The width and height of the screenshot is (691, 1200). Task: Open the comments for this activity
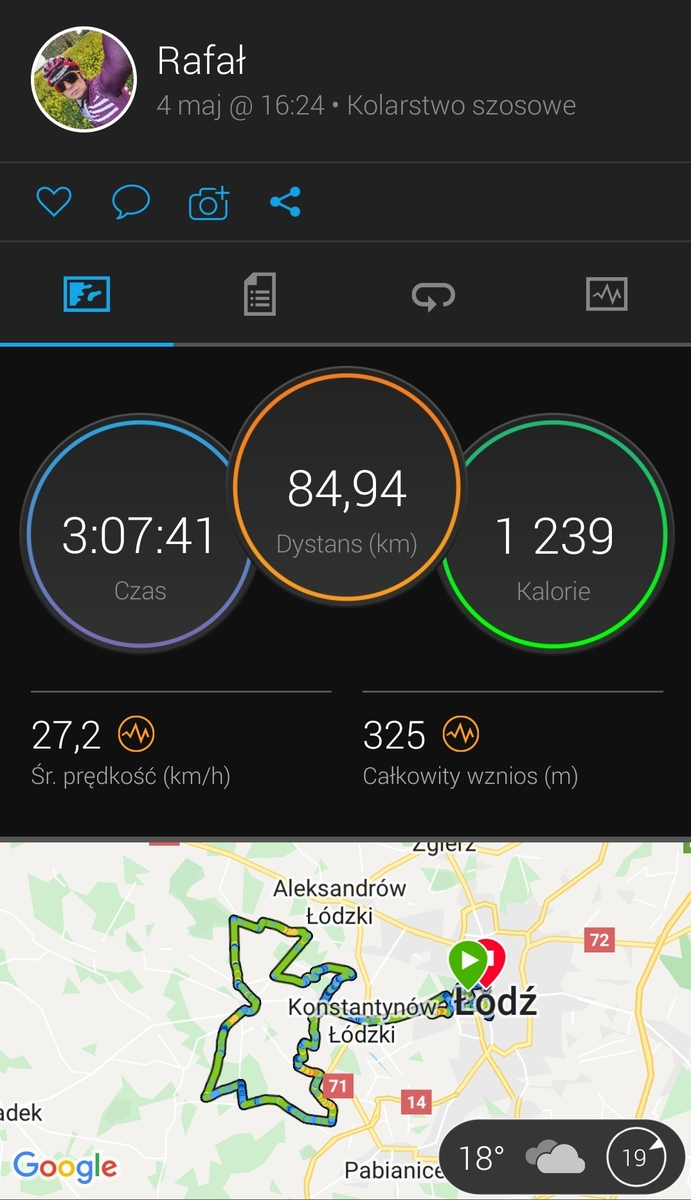[131, 203]
